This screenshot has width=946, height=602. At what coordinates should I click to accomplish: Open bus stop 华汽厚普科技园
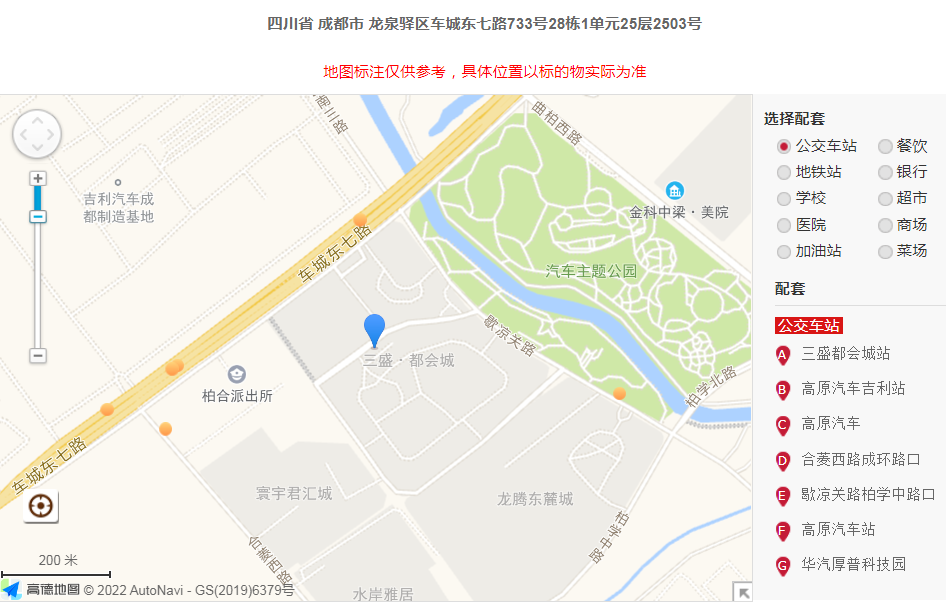click(853, 565)
